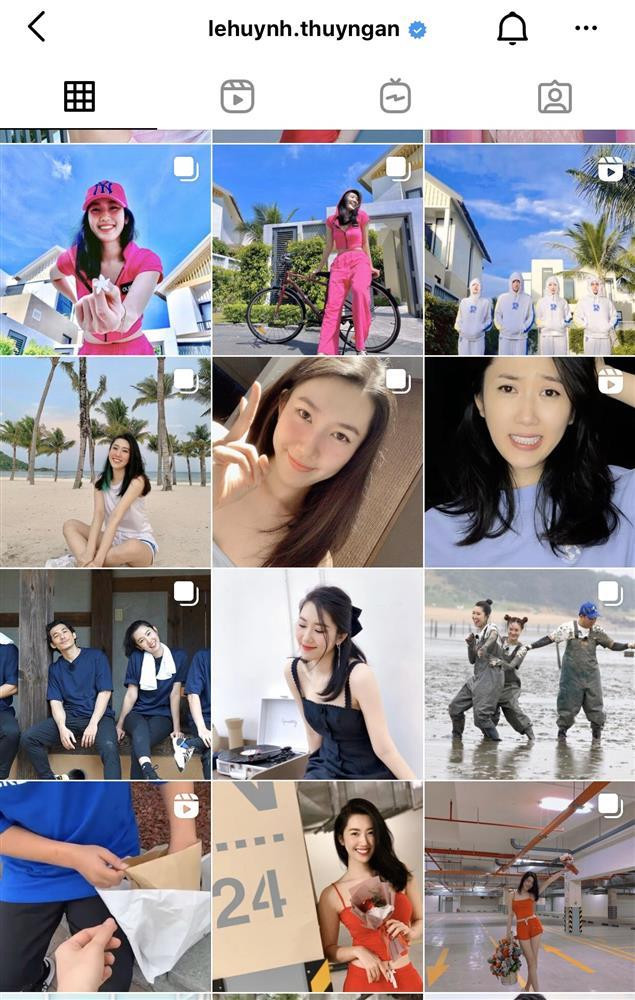Open the reel with the paper envelope
The width and height of the screenshot is (635, 1000).
105,887
